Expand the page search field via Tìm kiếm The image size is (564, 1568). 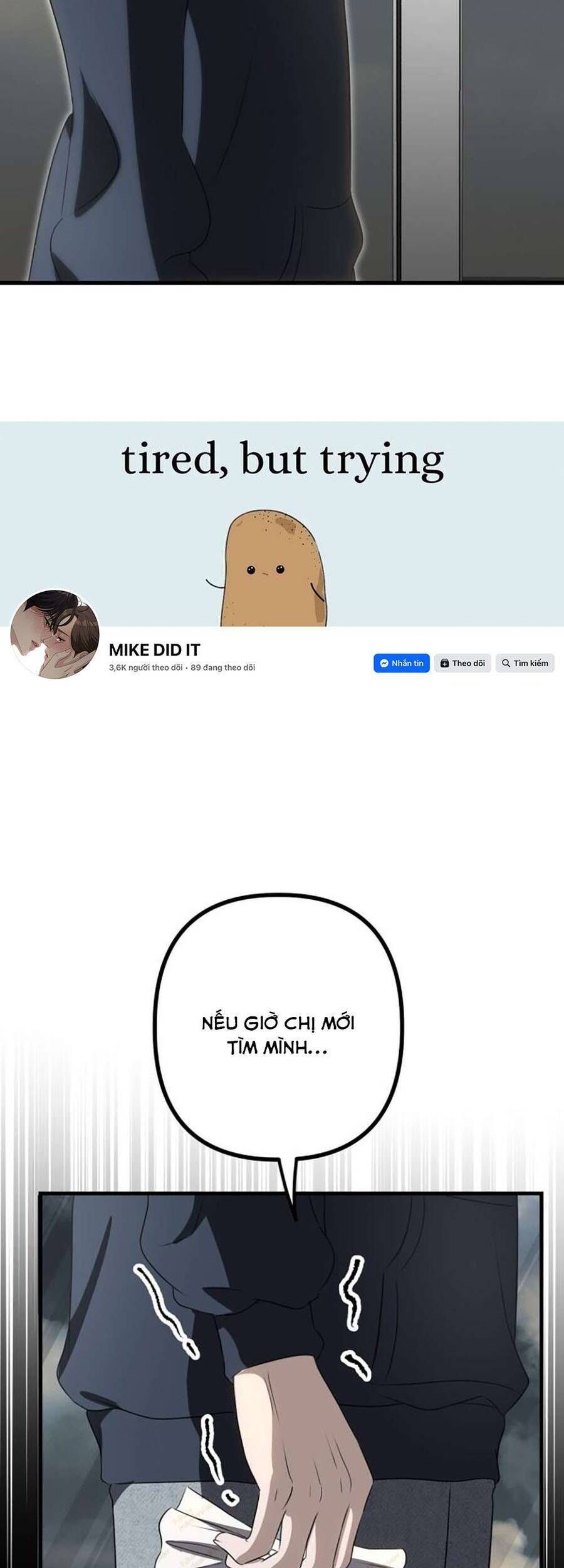tap(526, 663)
